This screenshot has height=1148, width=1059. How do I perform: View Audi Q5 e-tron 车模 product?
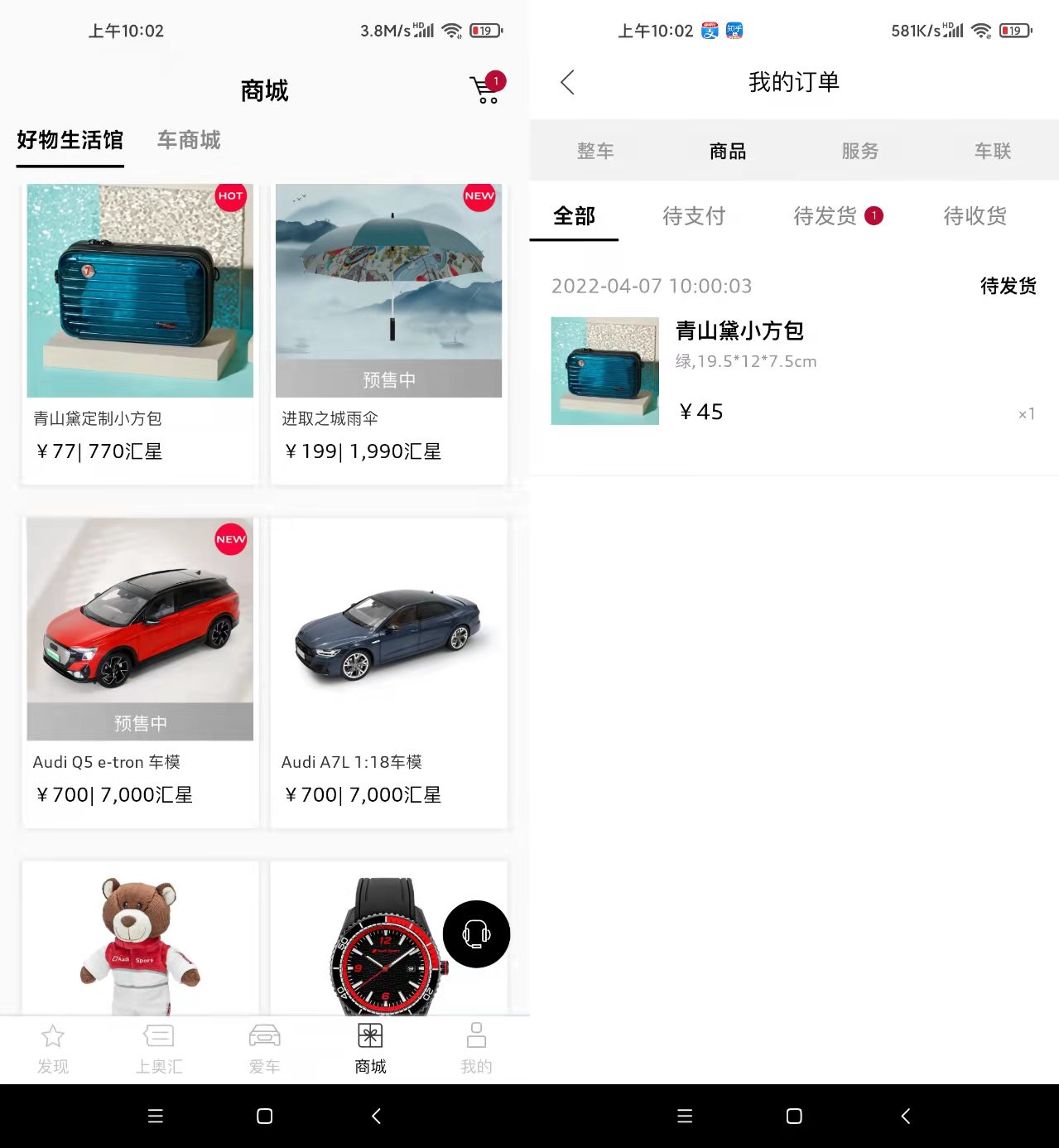click(140, 671)
